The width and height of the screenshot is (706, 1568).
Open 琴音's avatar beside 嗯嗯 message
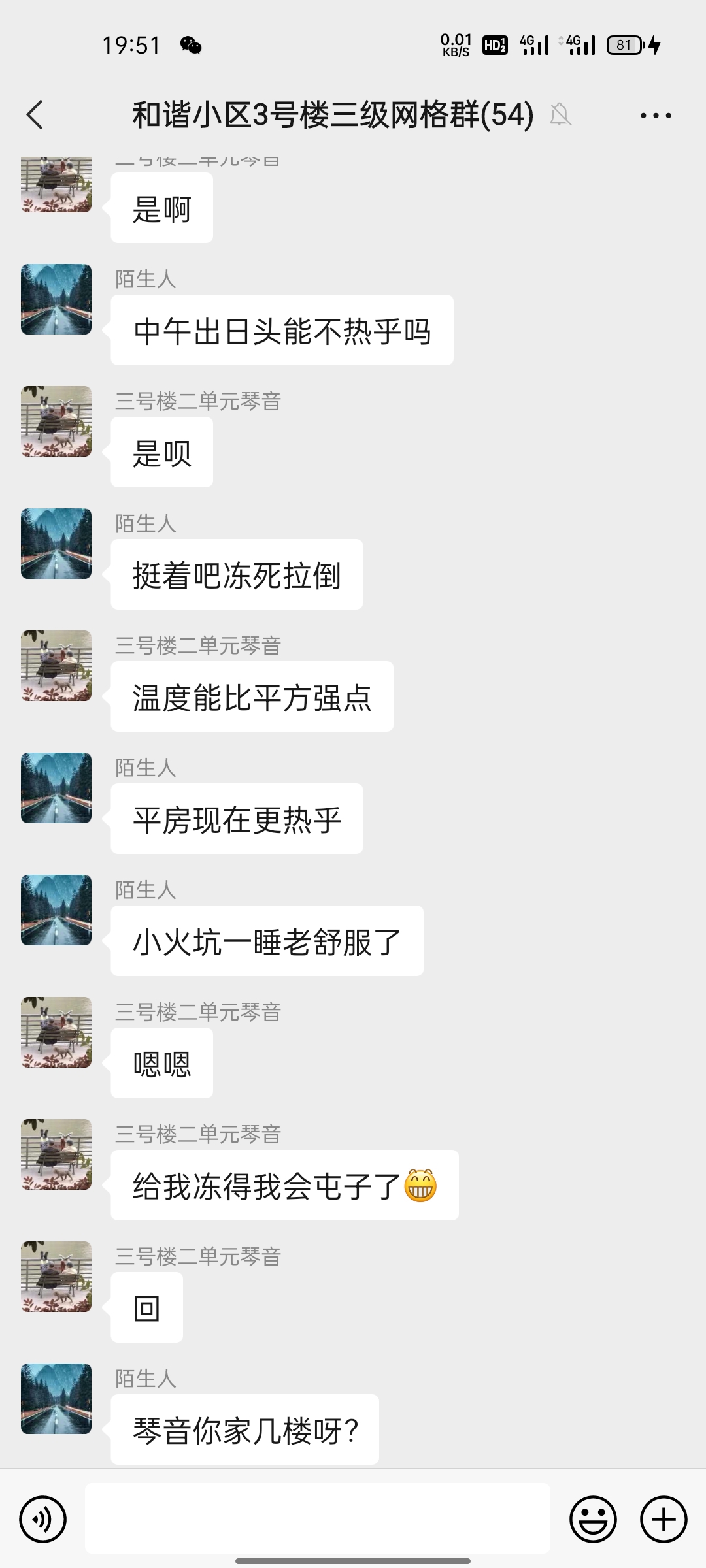coord(56,1032)
